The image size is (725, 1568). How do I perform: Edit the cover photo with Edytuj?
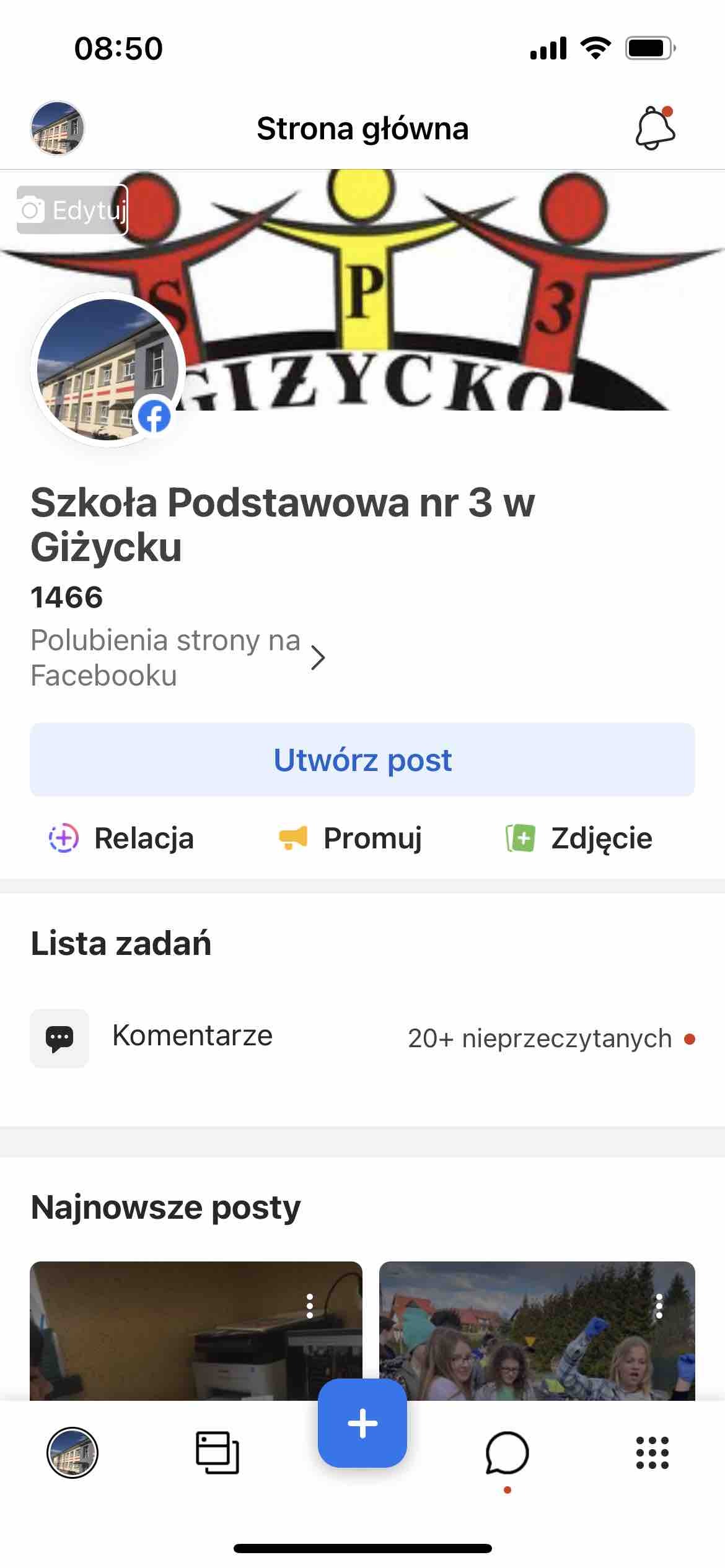coord(72,210)
